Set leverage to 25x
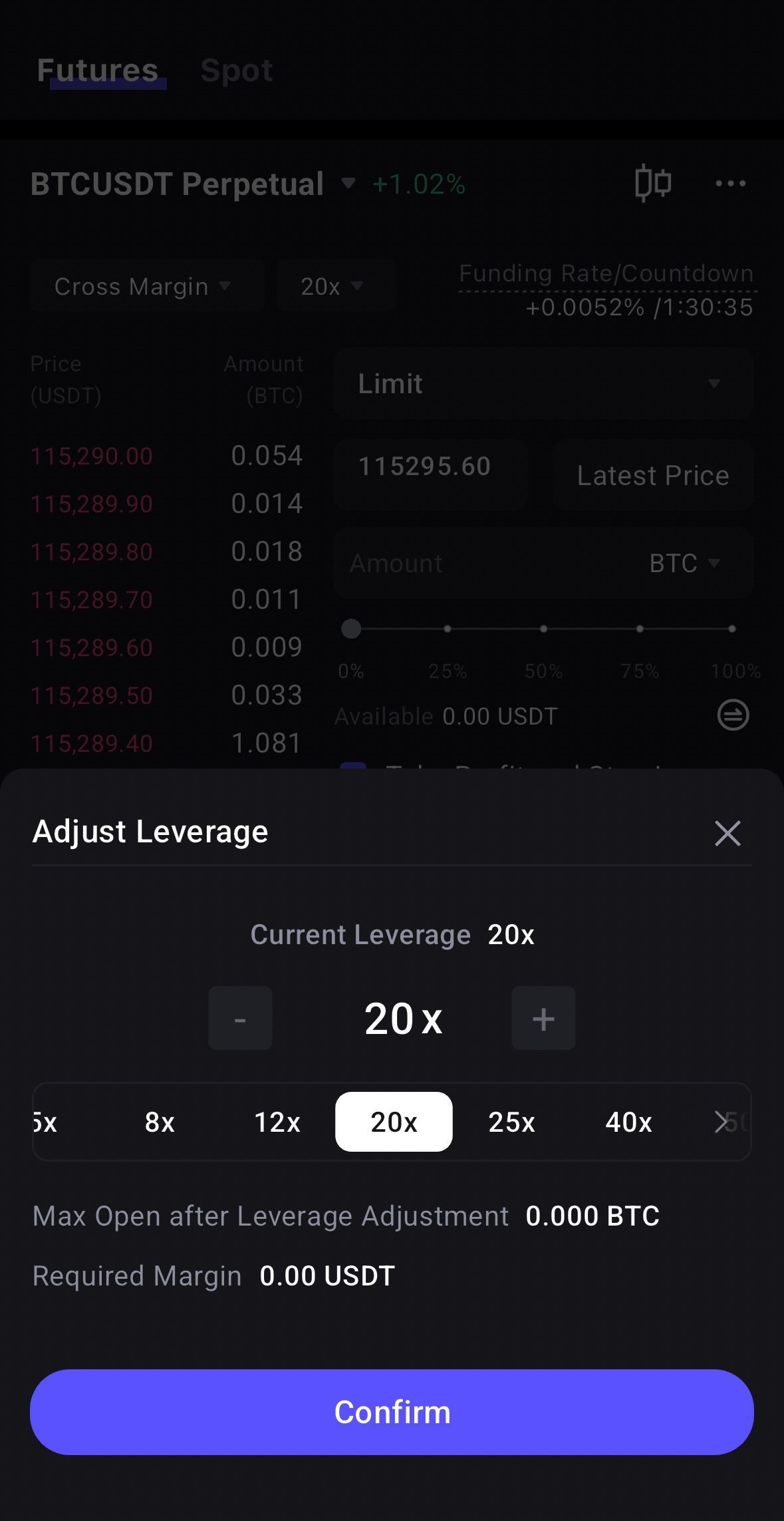 coord(511,1122)
